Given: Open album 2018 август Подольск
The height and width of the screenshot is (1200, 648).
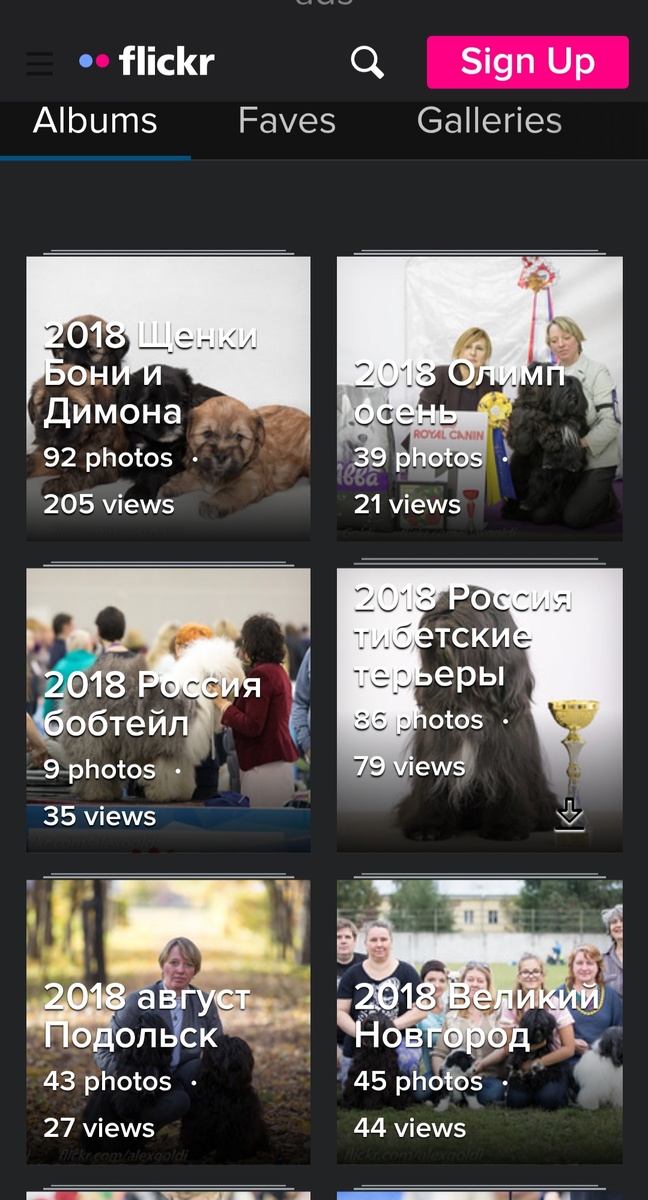Looking at the screenshot, I should tap(168, 1022).
